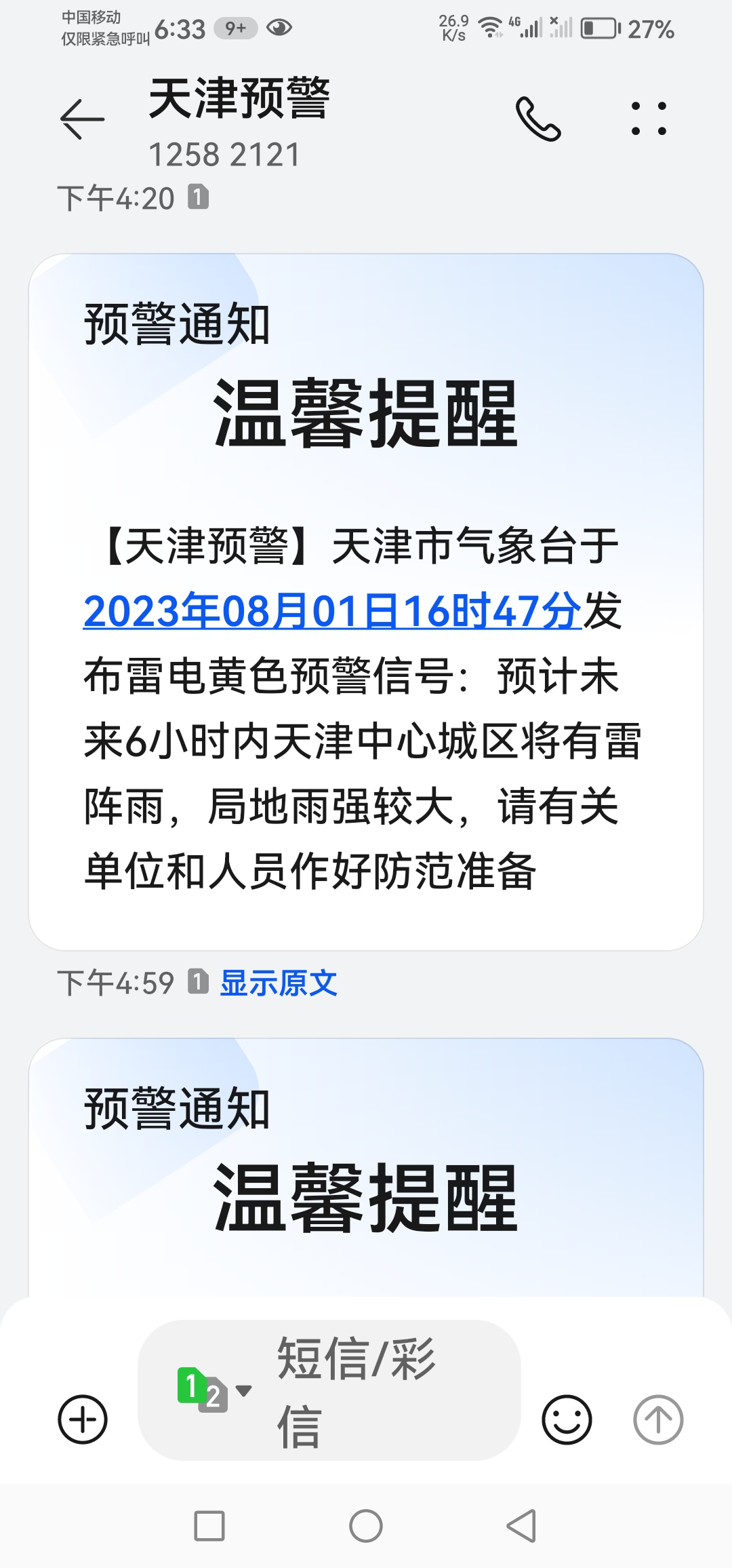The height and width of the screenshot is (1568, 732).
Task: Go back from 天津预警 conversation
Action: click(x=82, y=119)
